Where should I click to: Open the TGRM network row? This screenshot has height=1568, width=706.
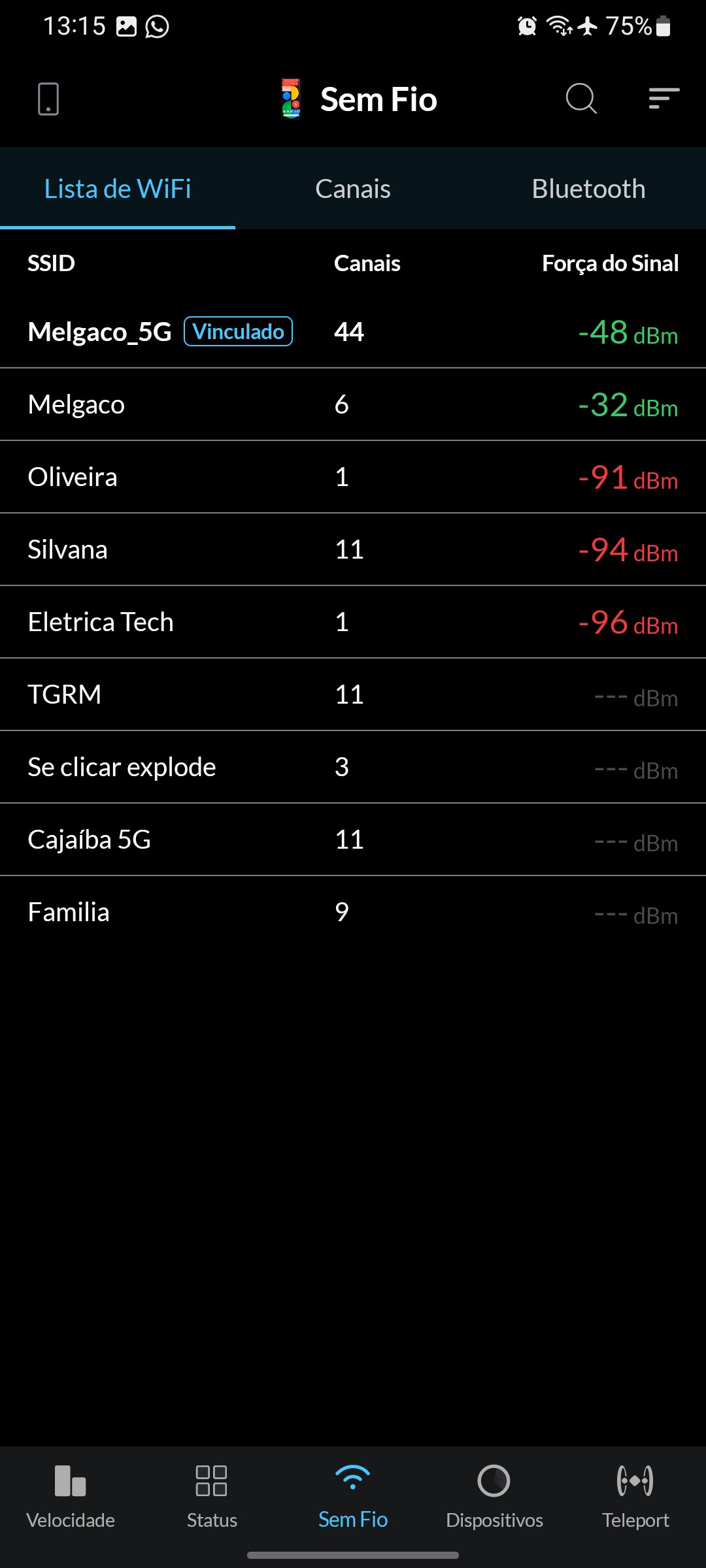pos(353,694)
